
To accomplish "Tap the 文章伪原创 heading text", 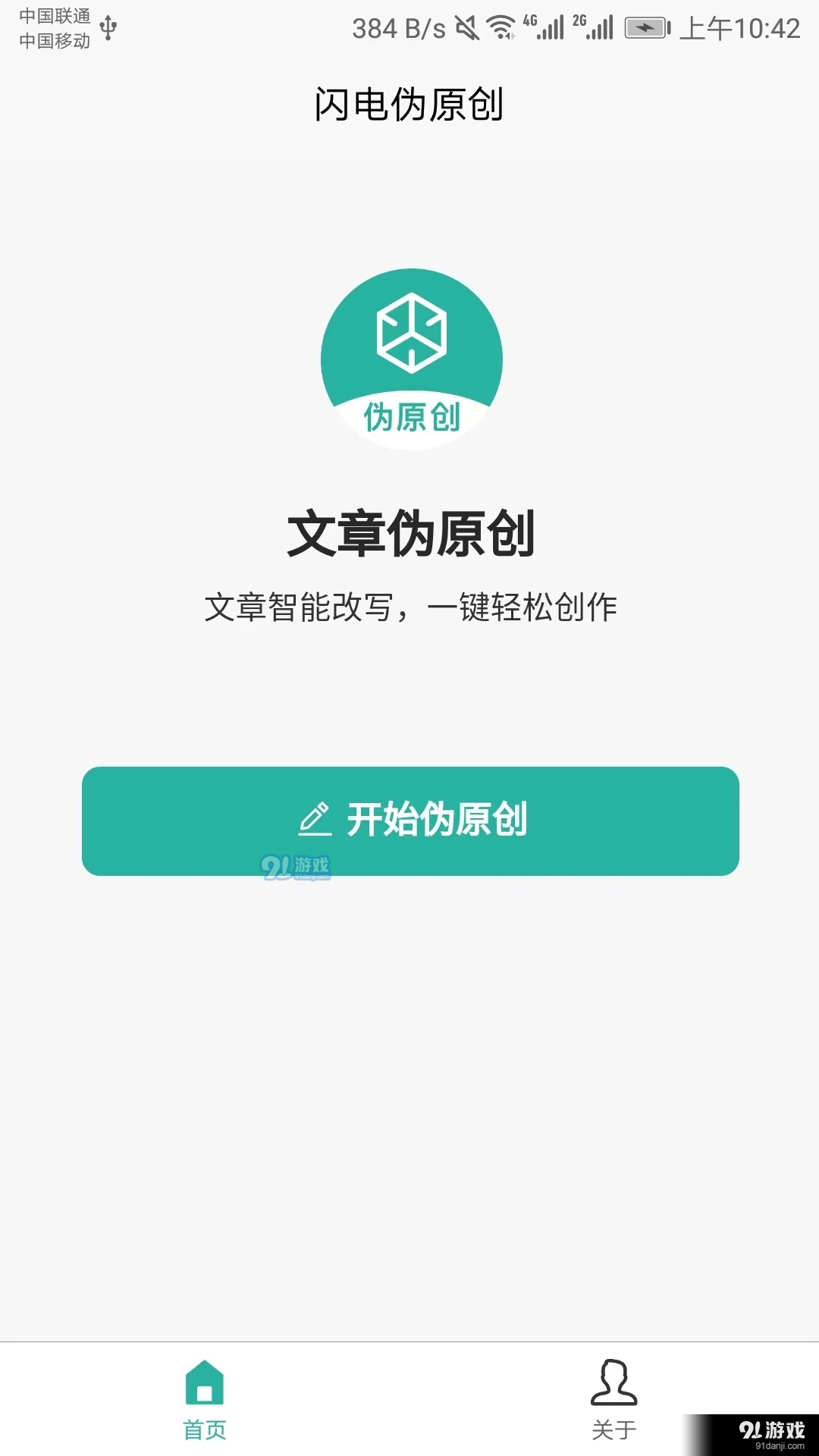I will (409, 533).
